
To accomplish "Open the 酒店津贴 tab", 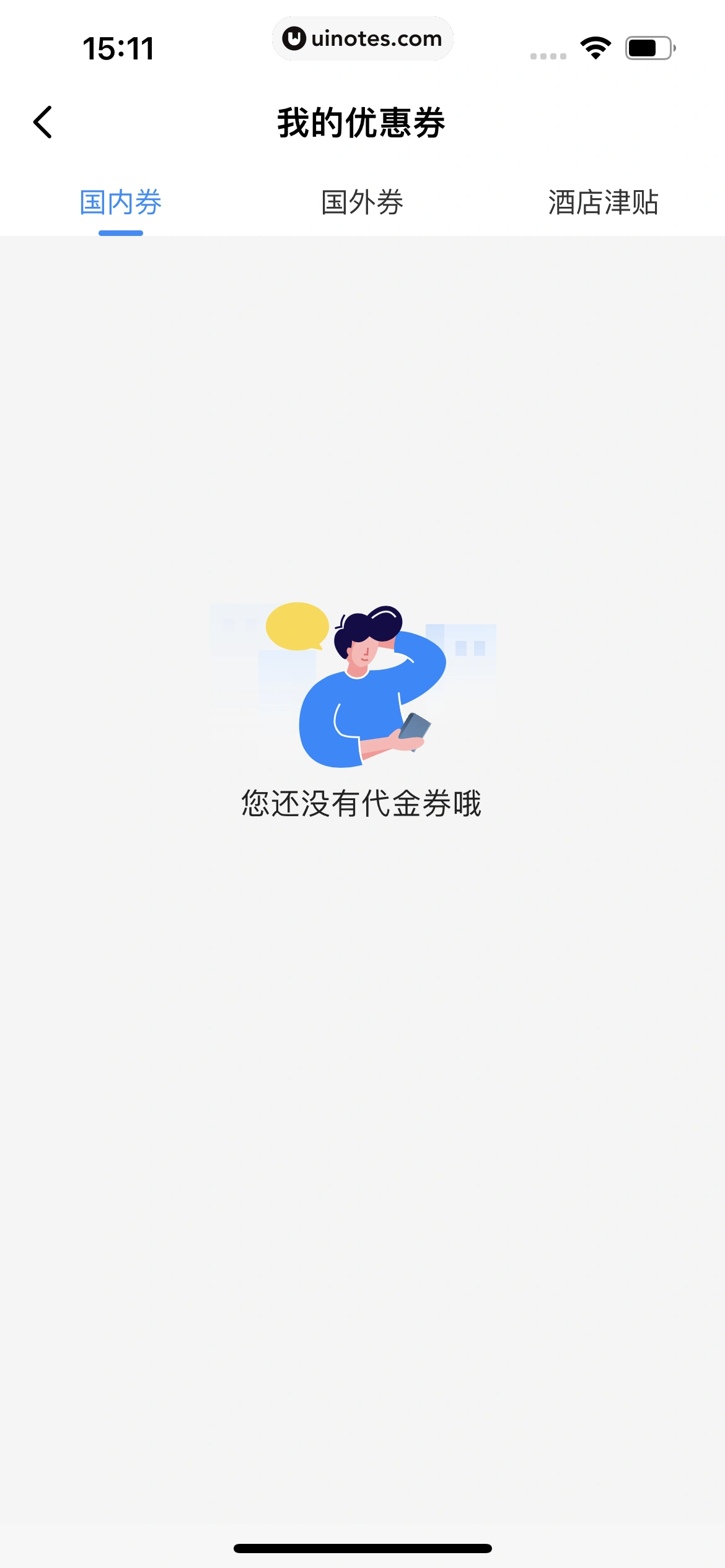I will 603,203.
